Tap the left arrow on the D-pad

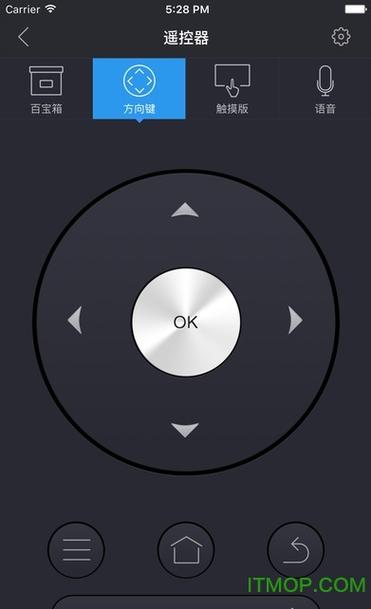tap(75, 320)
